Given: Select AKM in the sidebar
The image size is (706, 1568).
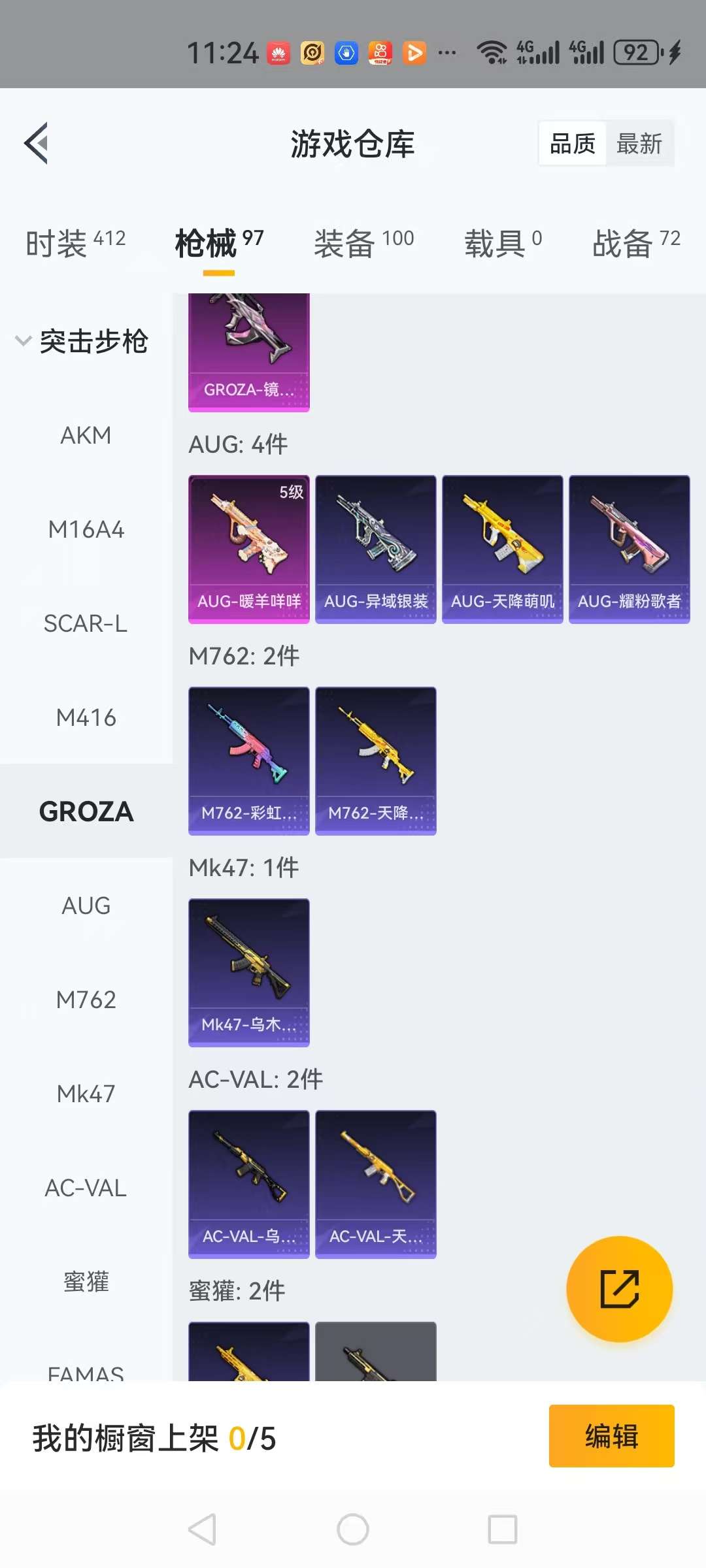Looking at the screenshot, I should tap(86, 435).
